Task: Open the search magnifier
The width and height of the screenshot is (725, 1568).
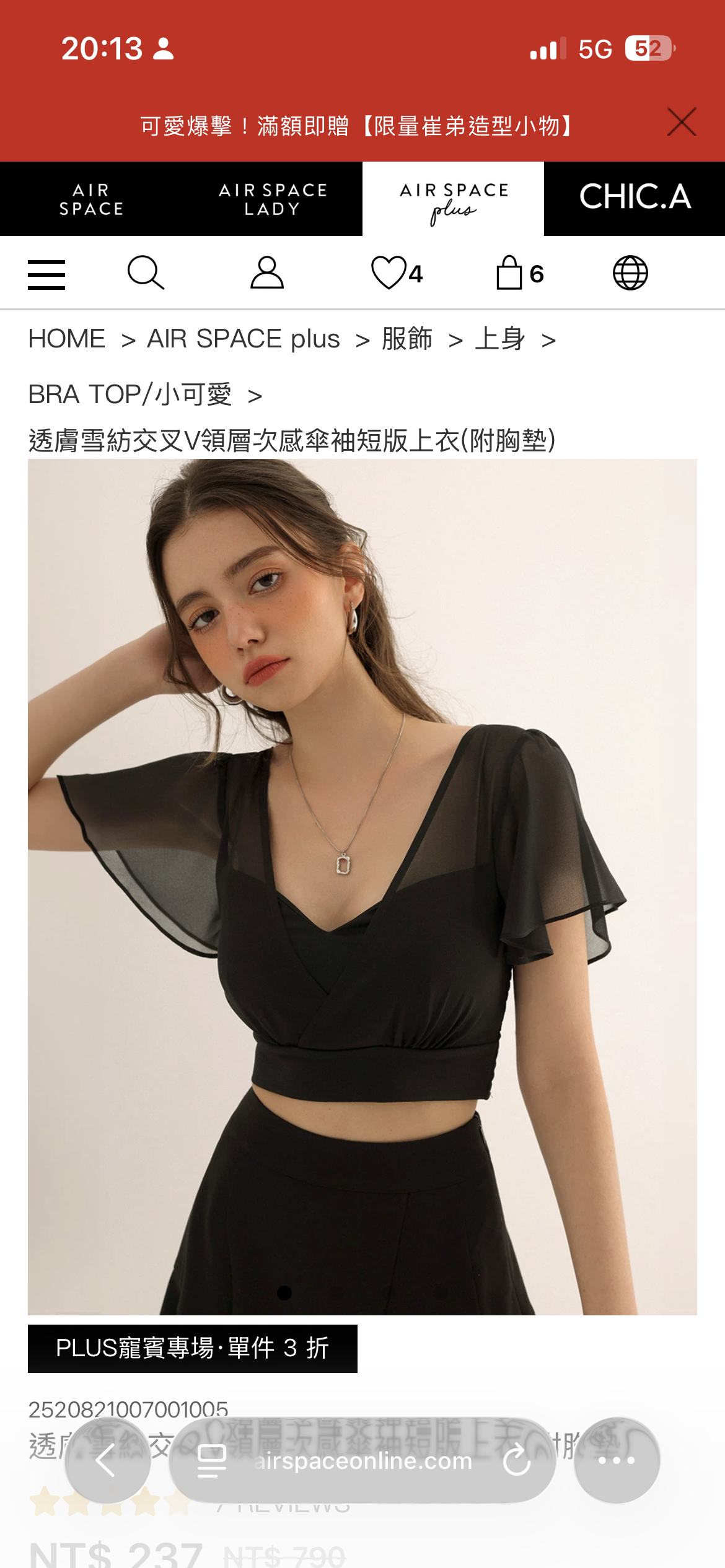Action: [x=146, y=273]
